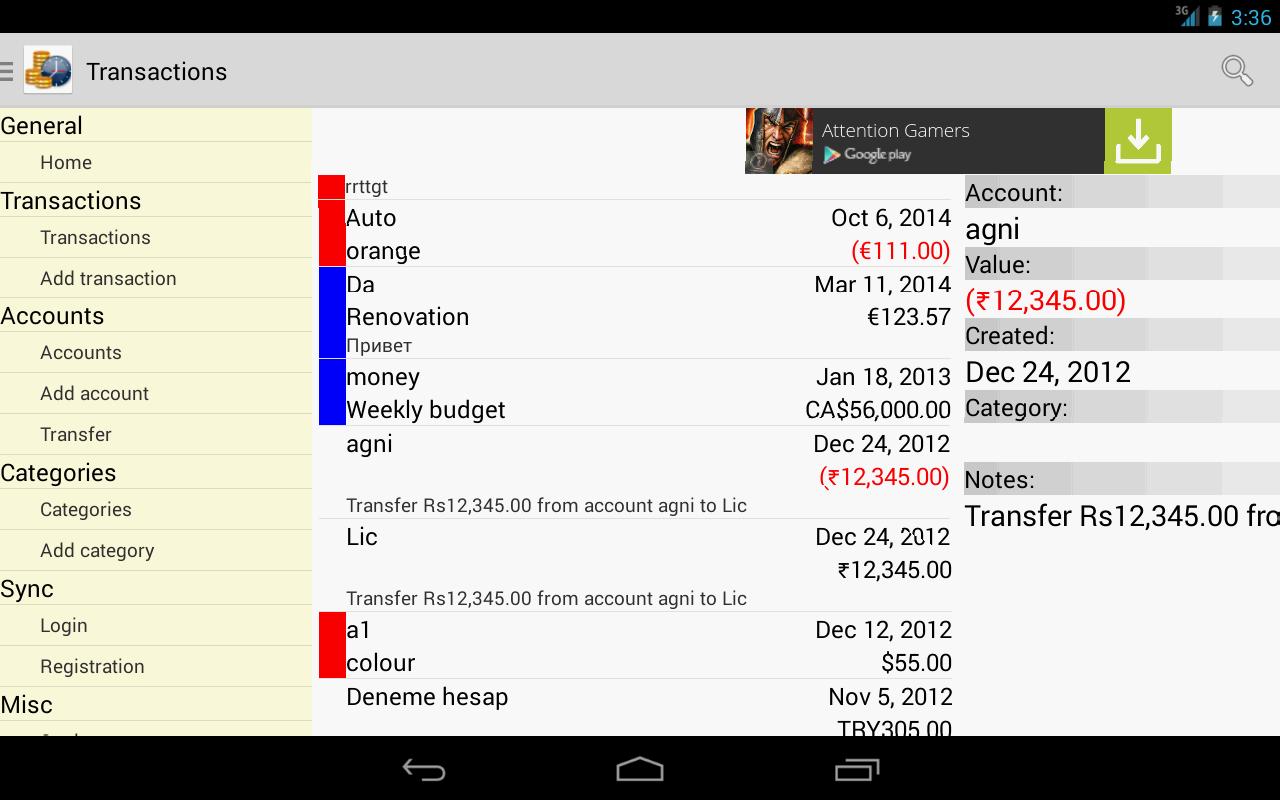Open Registration under Sync
The image size is (1280, 800).
click(x=92, y=667)
